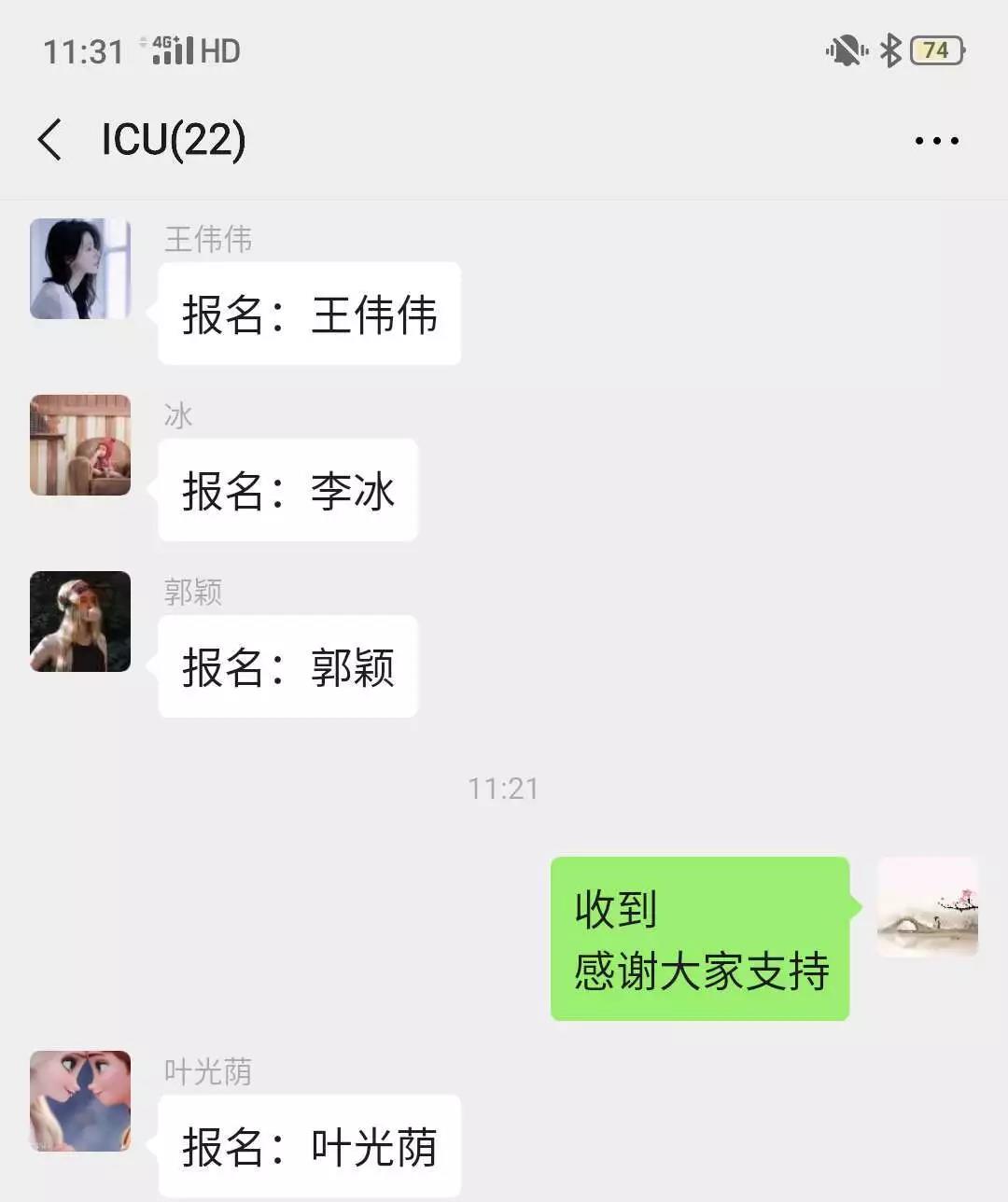Open 叶光荫's avatar profile

pos(80,1101)
